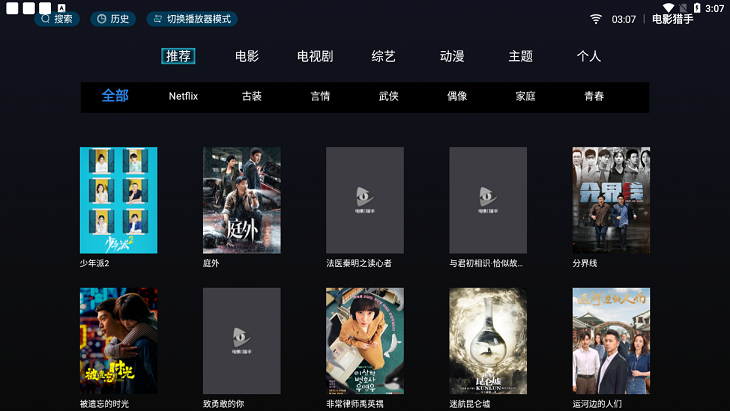The width and height of the screenshot is (730, 411).
Task: Switch to the 个人 tab
Action: pyautogui.click(x=589, y=56)
